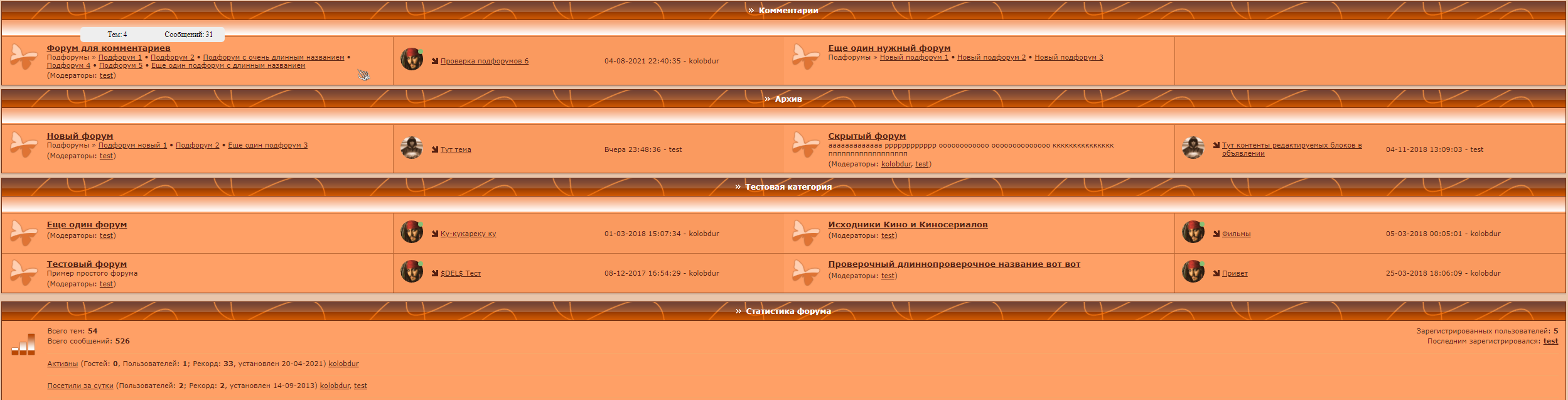Open Исходники Кино и Киносериалов forum
Viewport: 1568px width, 400px height.
click(x=907, y=225)
